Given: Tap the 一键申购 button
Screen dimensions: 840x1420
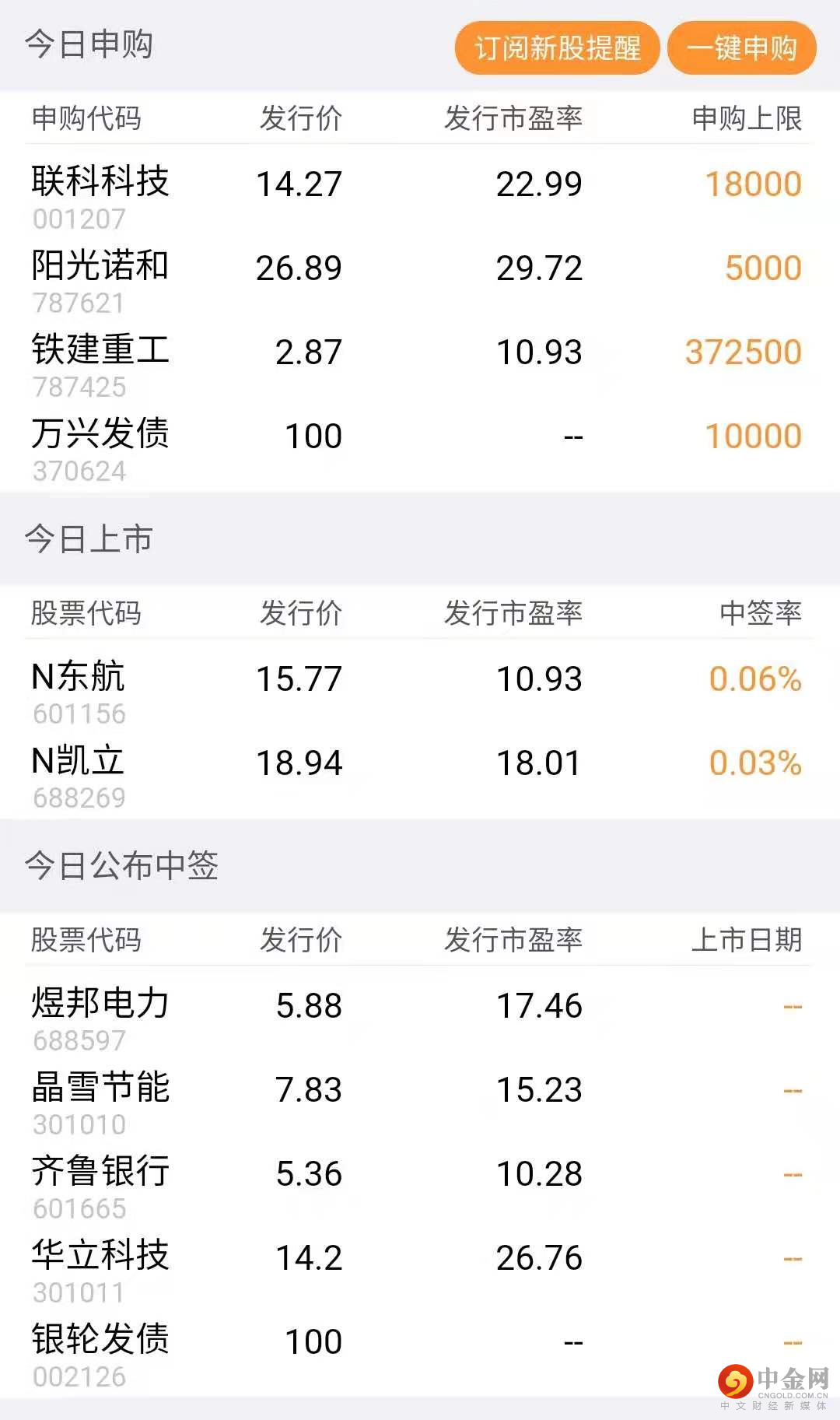Looking at the screenshot, I should (x=741, y=48).
